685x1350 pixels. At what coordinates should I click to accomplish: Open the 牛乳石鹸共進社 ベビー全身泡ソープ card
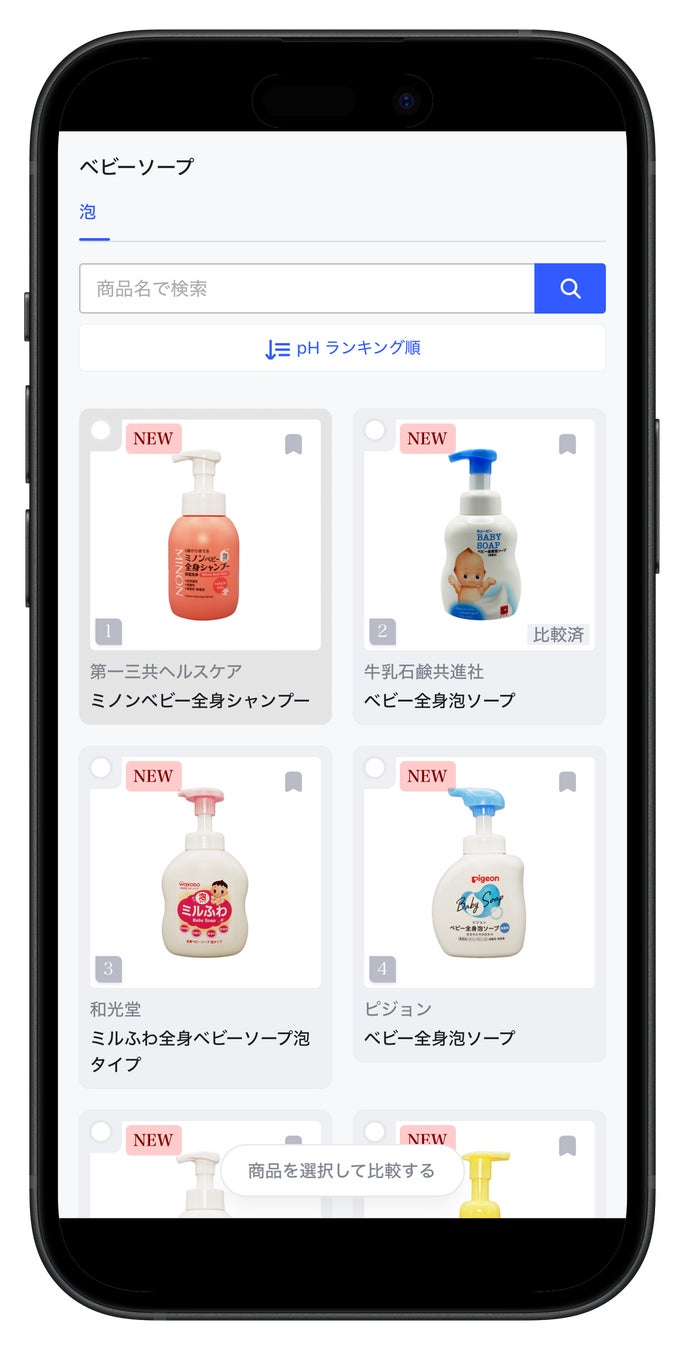point(479,566)
